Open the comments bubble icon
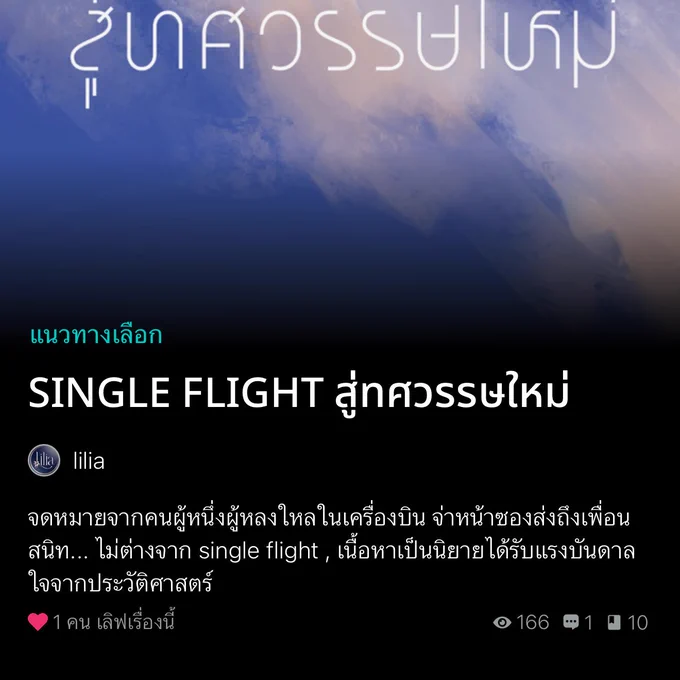Viewport: 680px width, 680px height. (571, 622)
